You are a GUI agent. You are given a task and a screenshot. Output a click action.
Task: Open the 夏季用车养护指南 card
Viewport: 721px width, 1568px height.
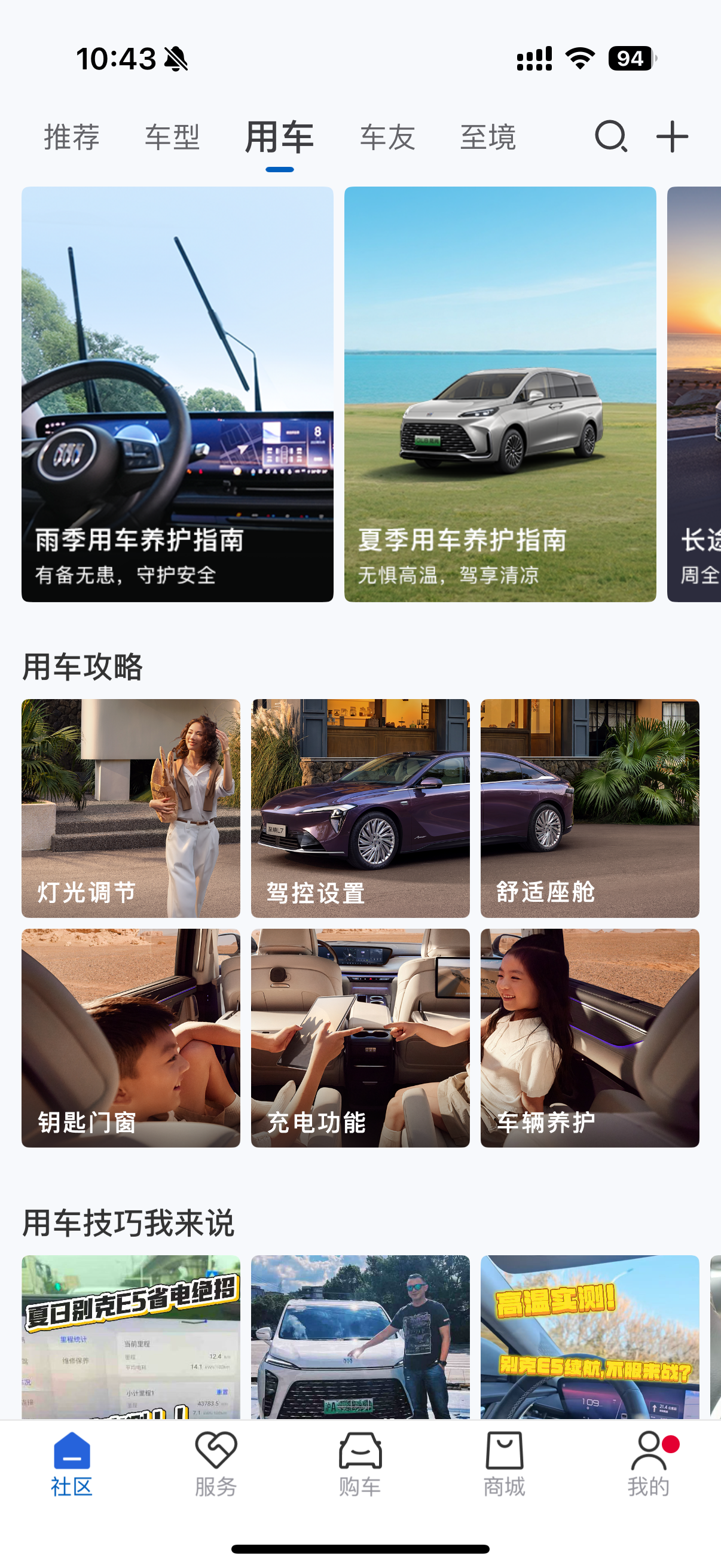[x=500, y=394]
